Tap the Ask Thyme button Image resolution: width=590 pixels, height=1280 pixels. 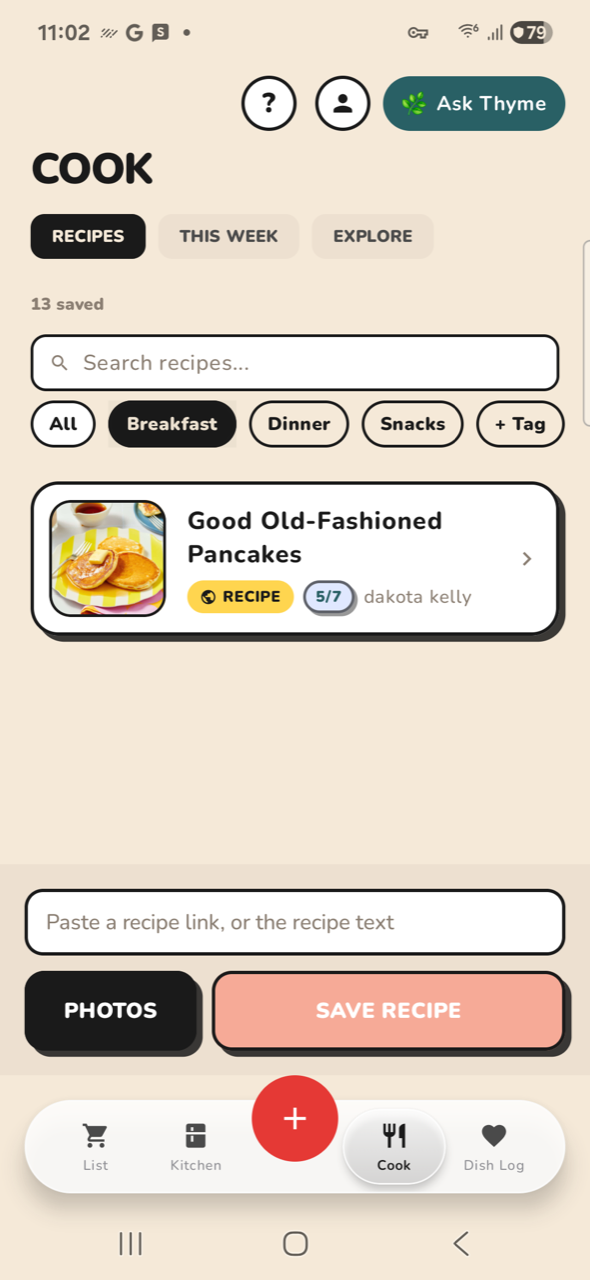474,103
